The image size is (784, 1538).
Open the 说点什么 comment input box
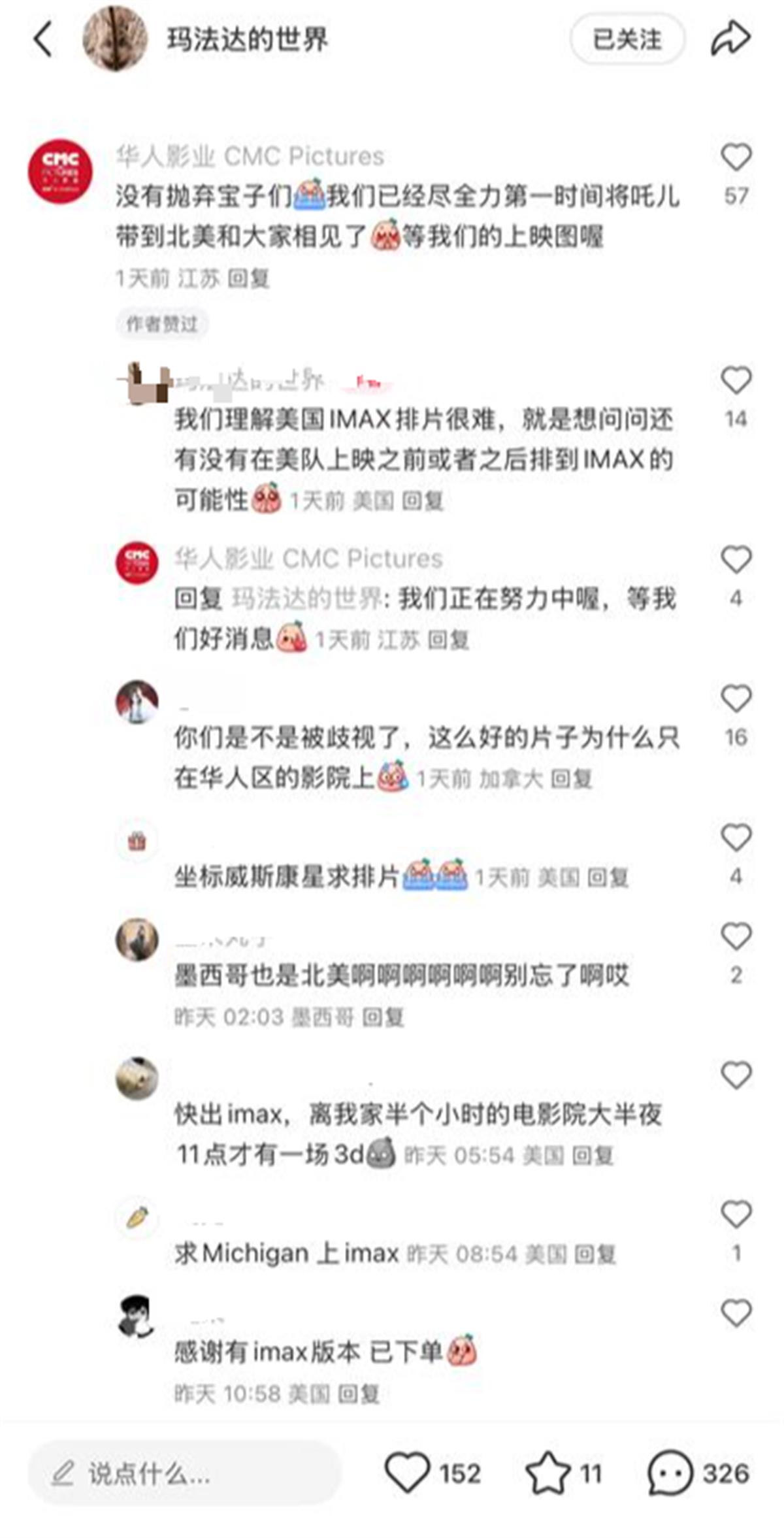click(184, 1473)
